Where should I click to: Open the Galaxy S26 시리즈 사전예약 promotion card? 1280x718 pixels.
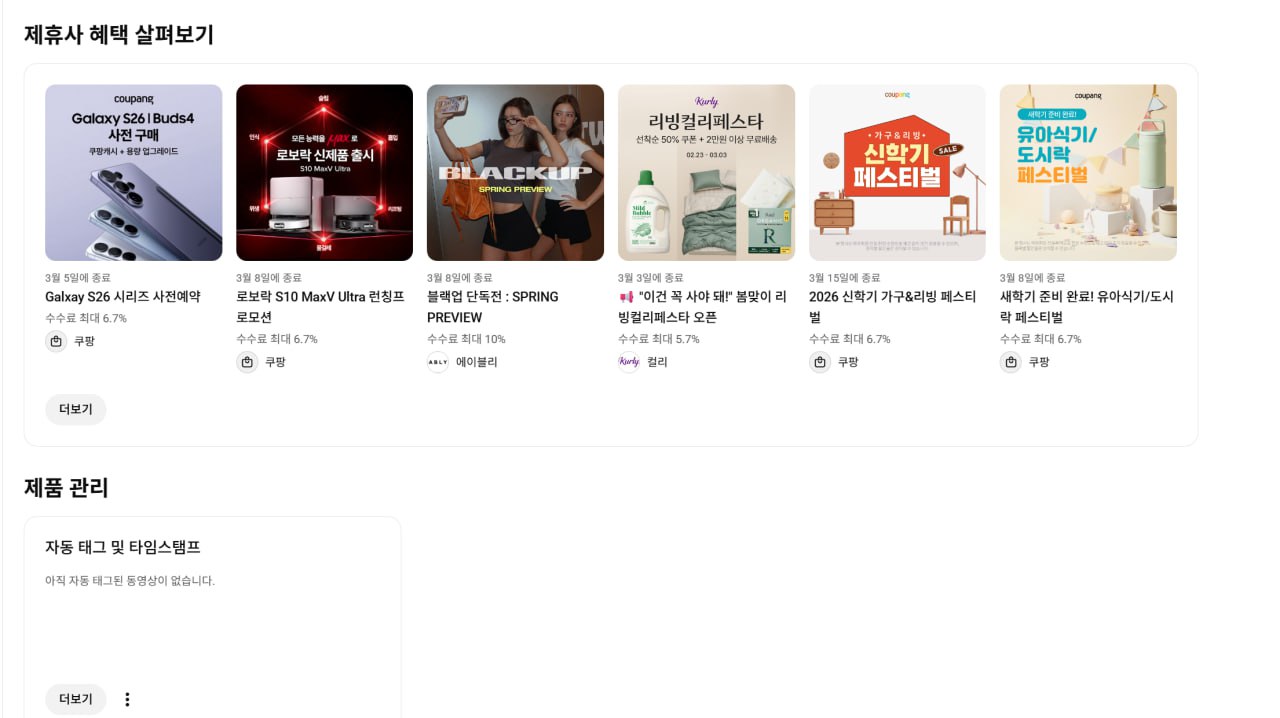tap(133, 172)
